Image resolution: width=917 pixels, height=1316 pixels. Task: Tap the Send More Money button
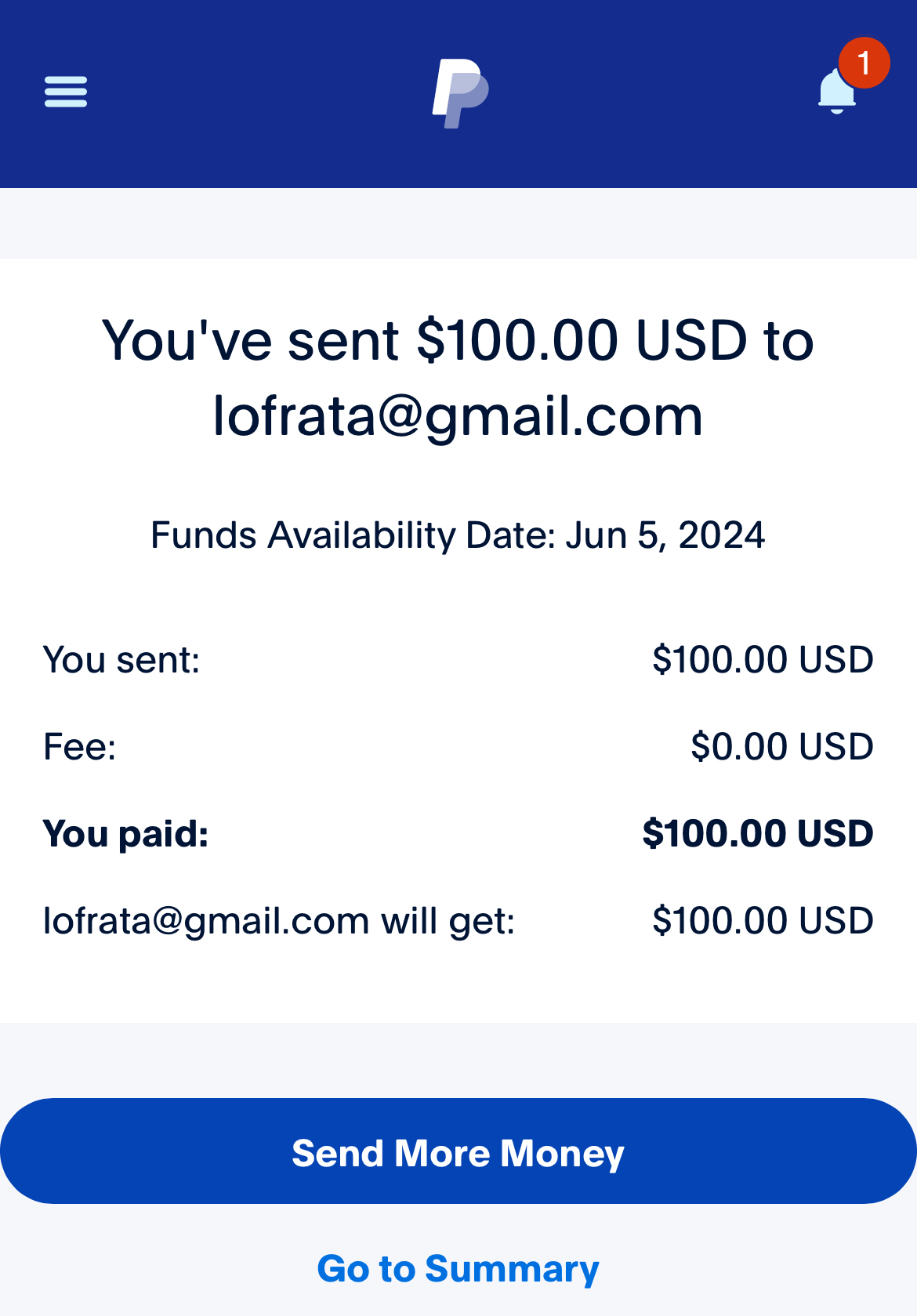coord(458,1151)
